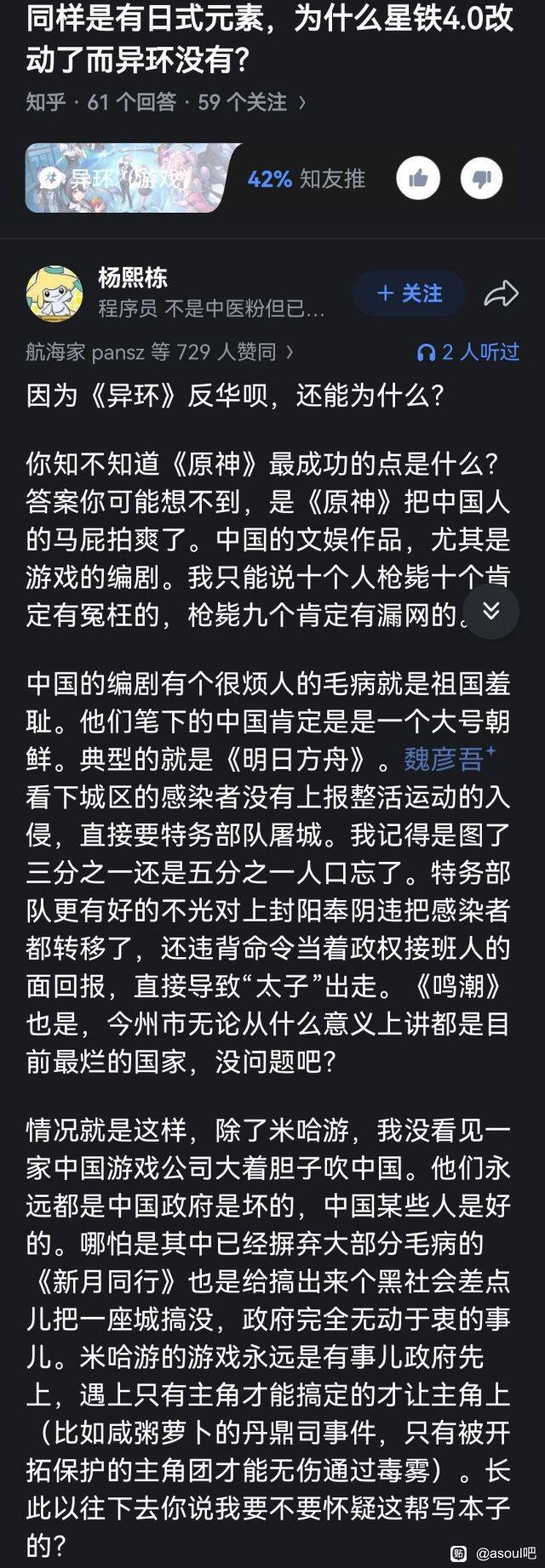This screenshot has height=1568, width=545.
Task: Share this answer via arrow icon
Action: (501, 294)
